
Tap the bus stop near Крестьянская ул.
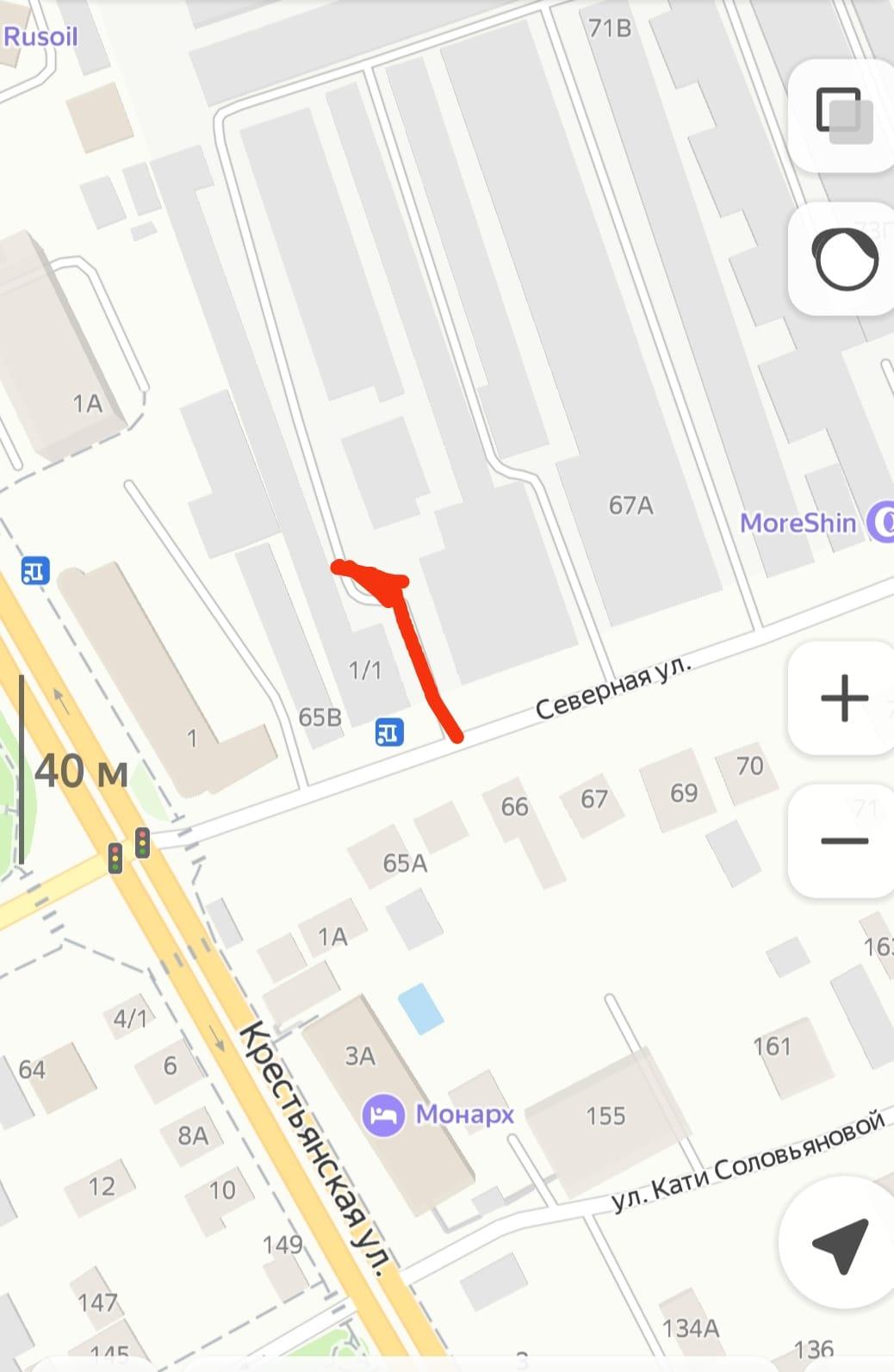click(35, 570)
